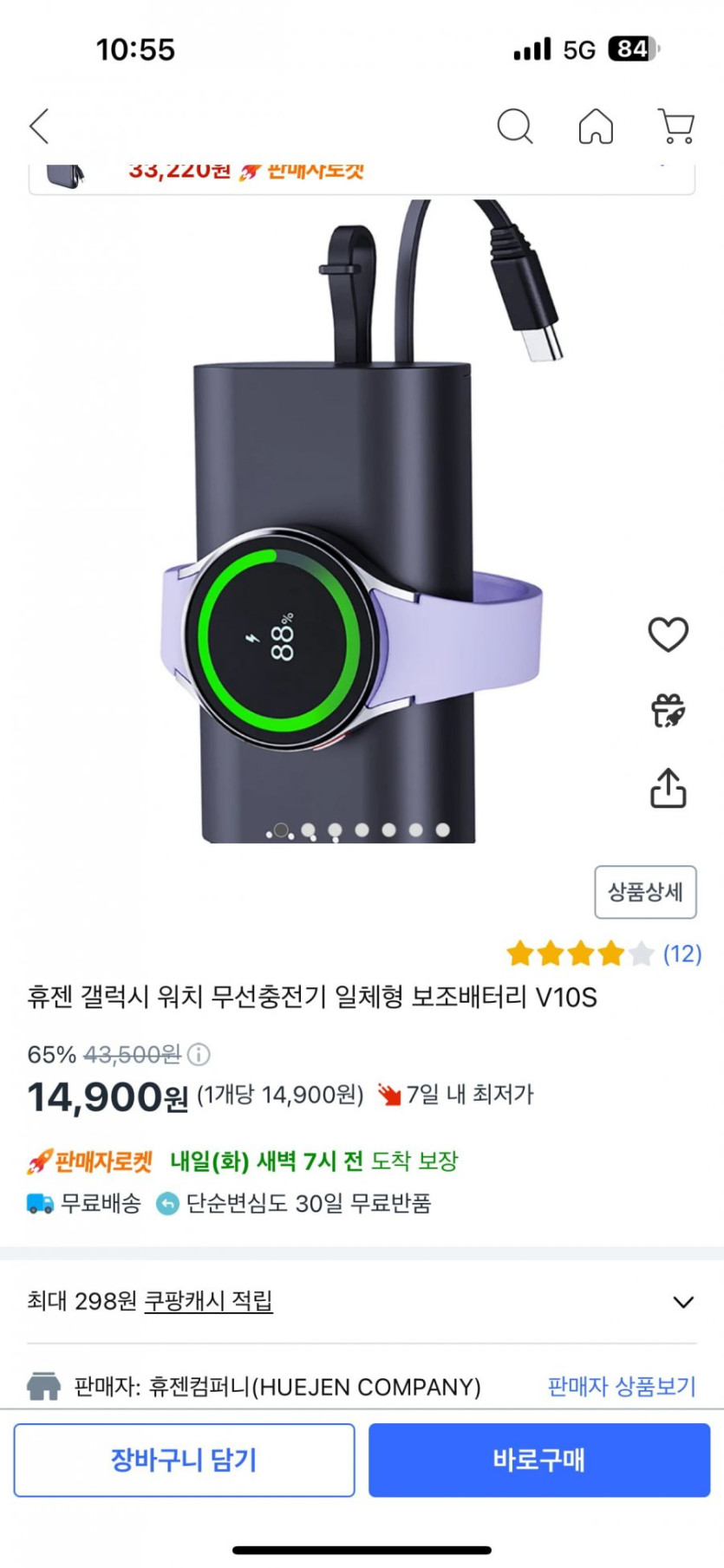Show info about the 43,500원 original price
724x1568 pixels.
[x=199, y=1055]
